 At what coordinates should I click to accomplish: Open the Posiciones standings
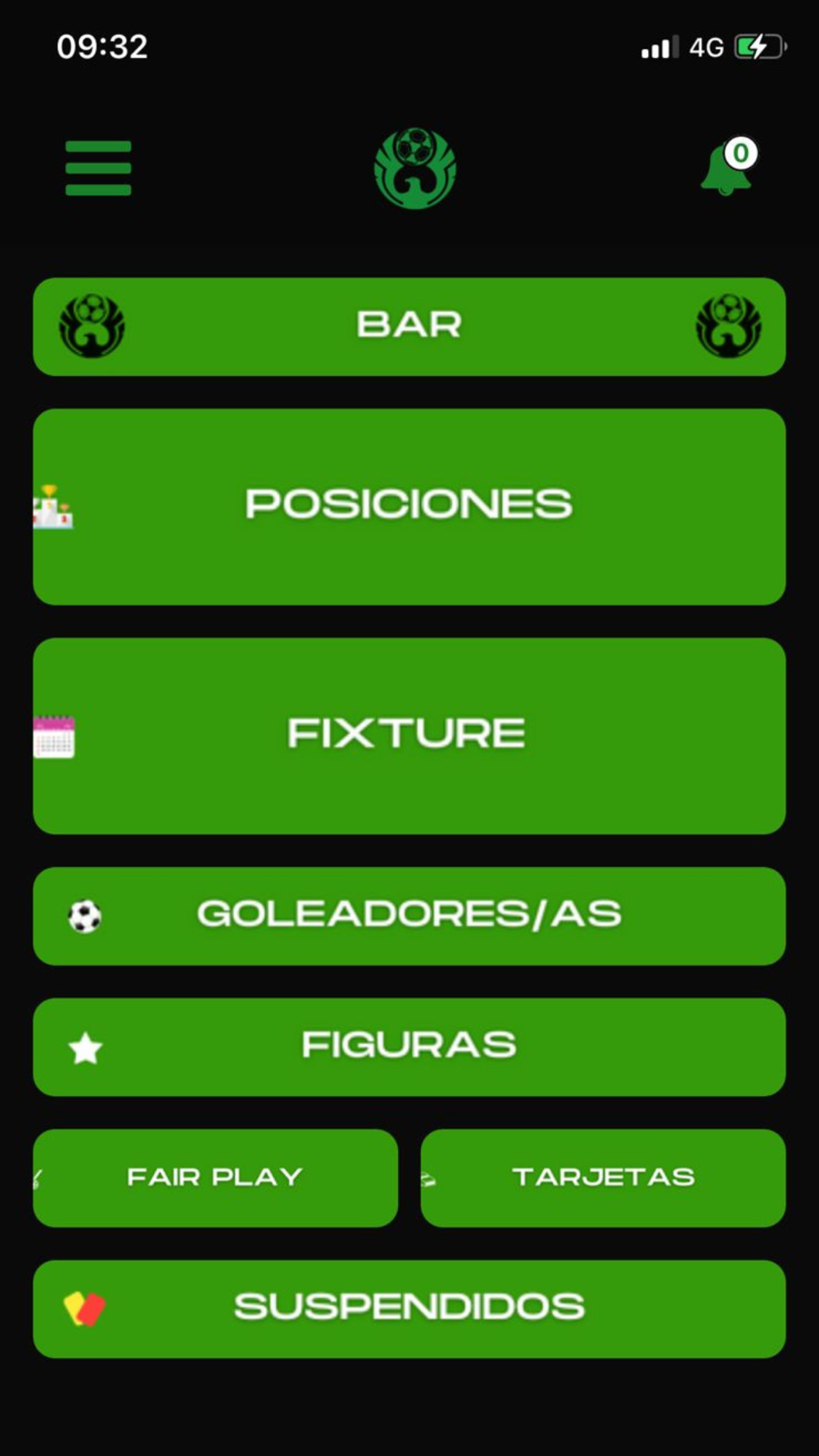pyautogui.click(x=409, y=507)
